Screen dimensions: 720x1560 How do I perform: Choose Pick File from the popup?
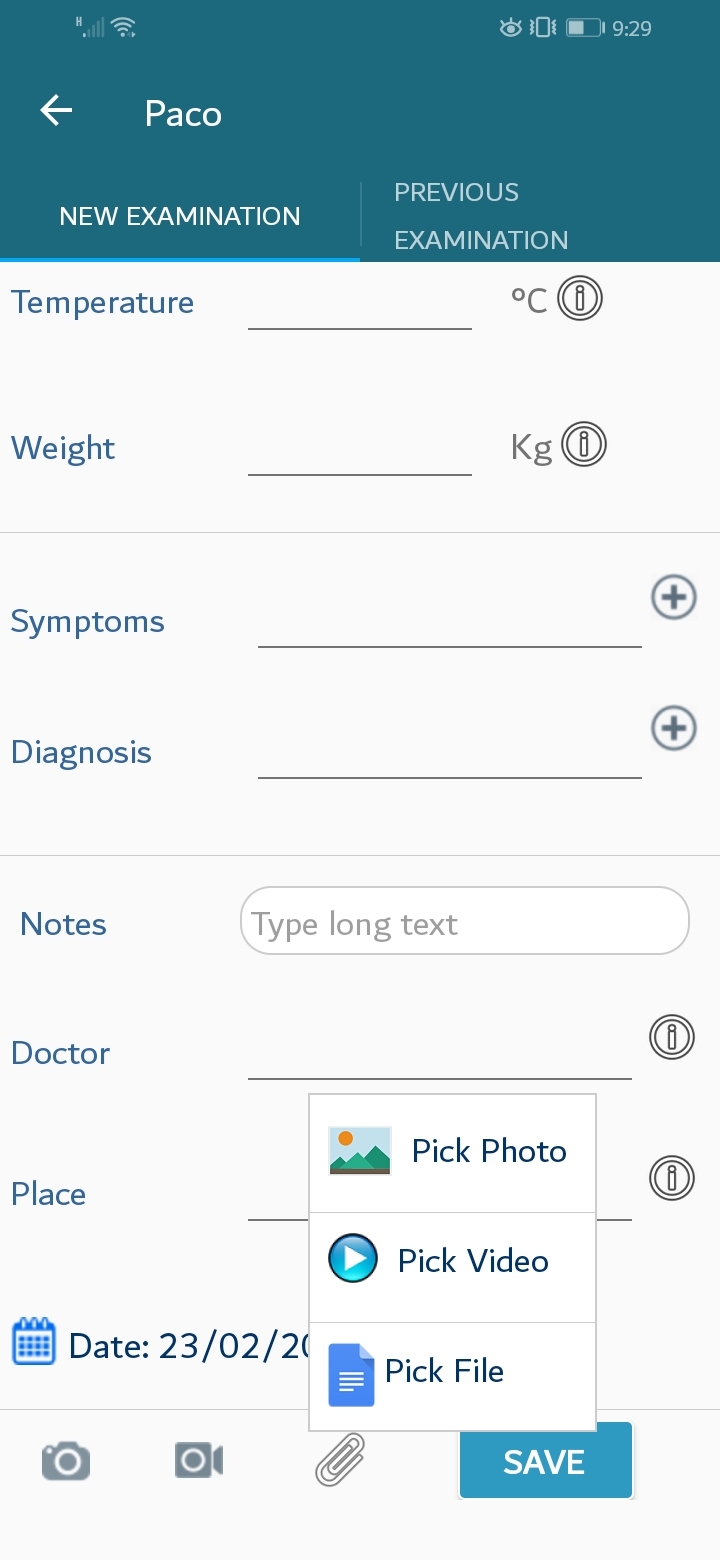pos(453,1376)
